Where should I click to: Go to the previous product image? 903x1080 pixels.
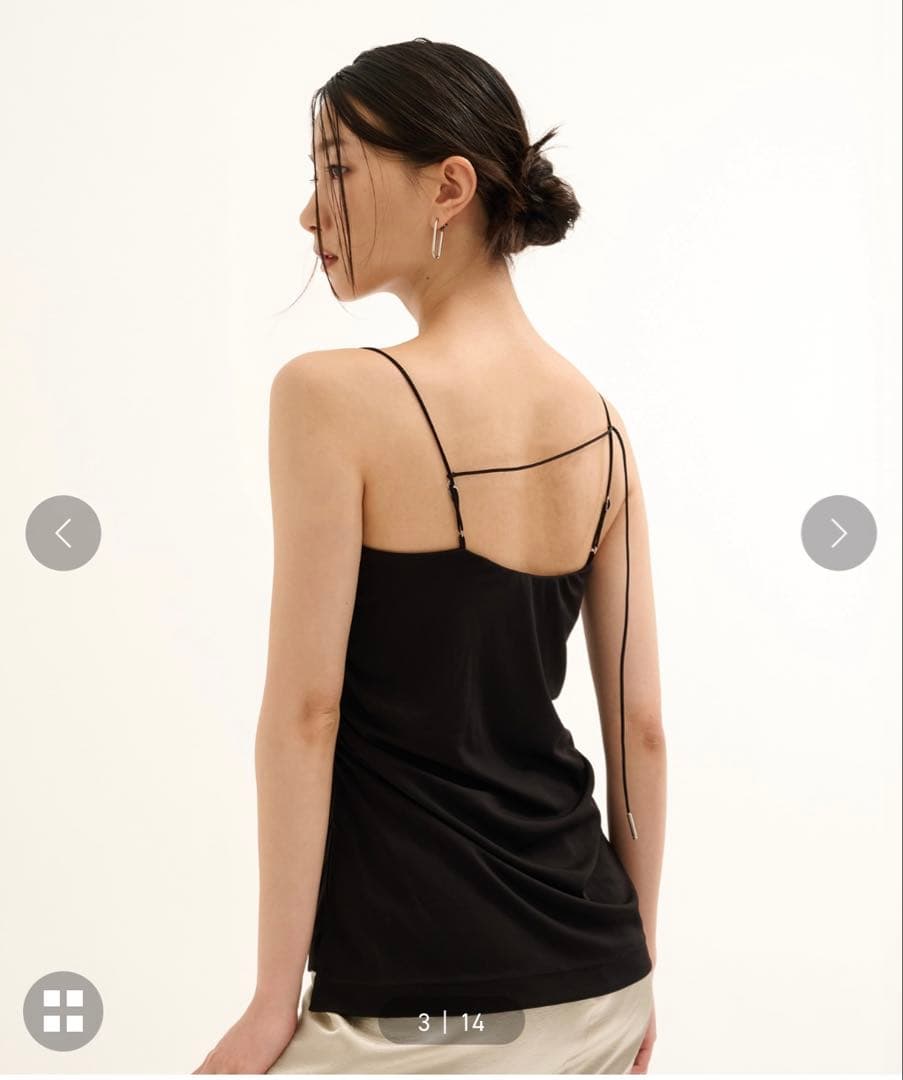click(x=63, y=533)
